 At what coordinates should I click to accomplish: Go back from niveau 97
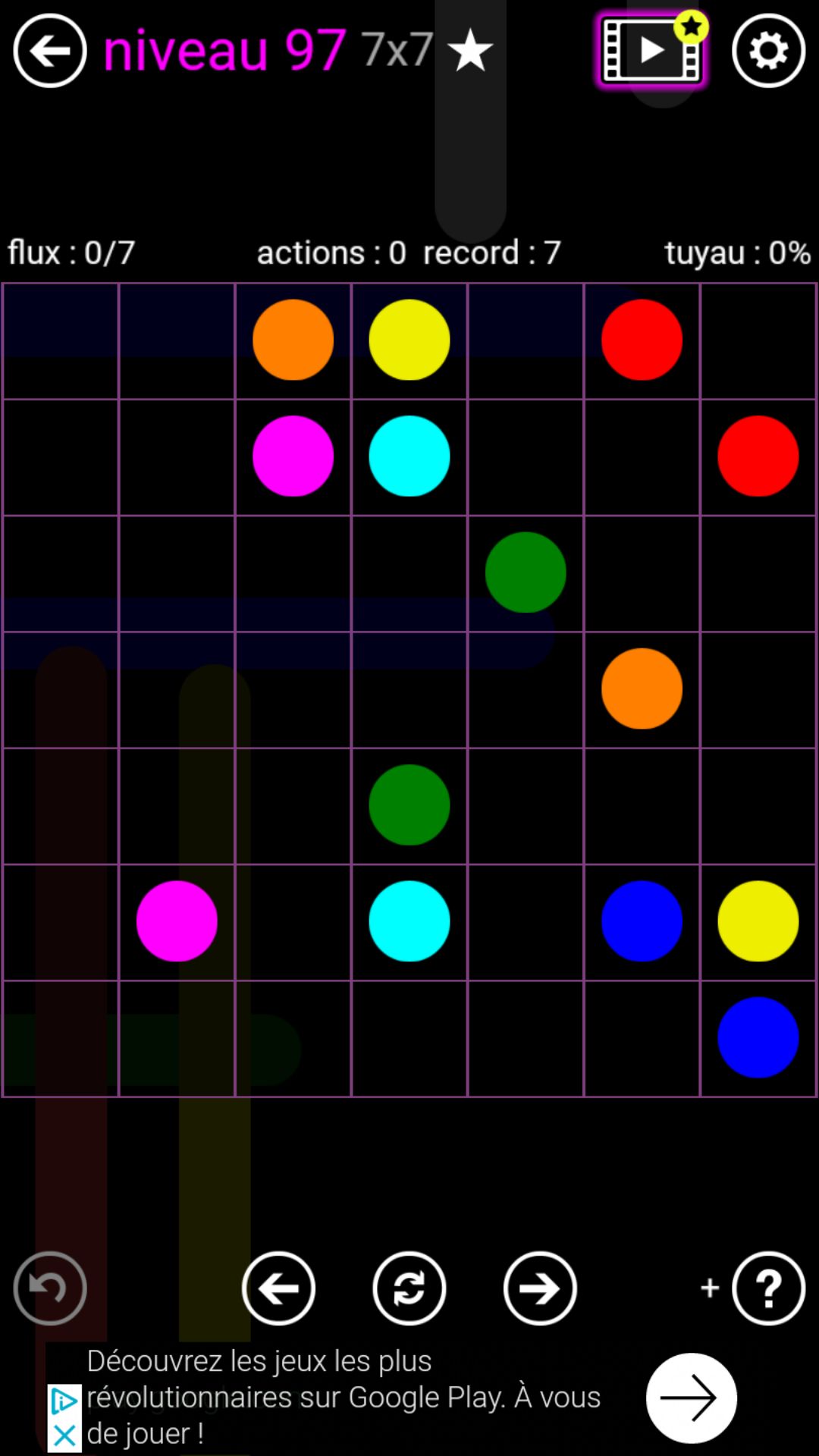[50, 51]
